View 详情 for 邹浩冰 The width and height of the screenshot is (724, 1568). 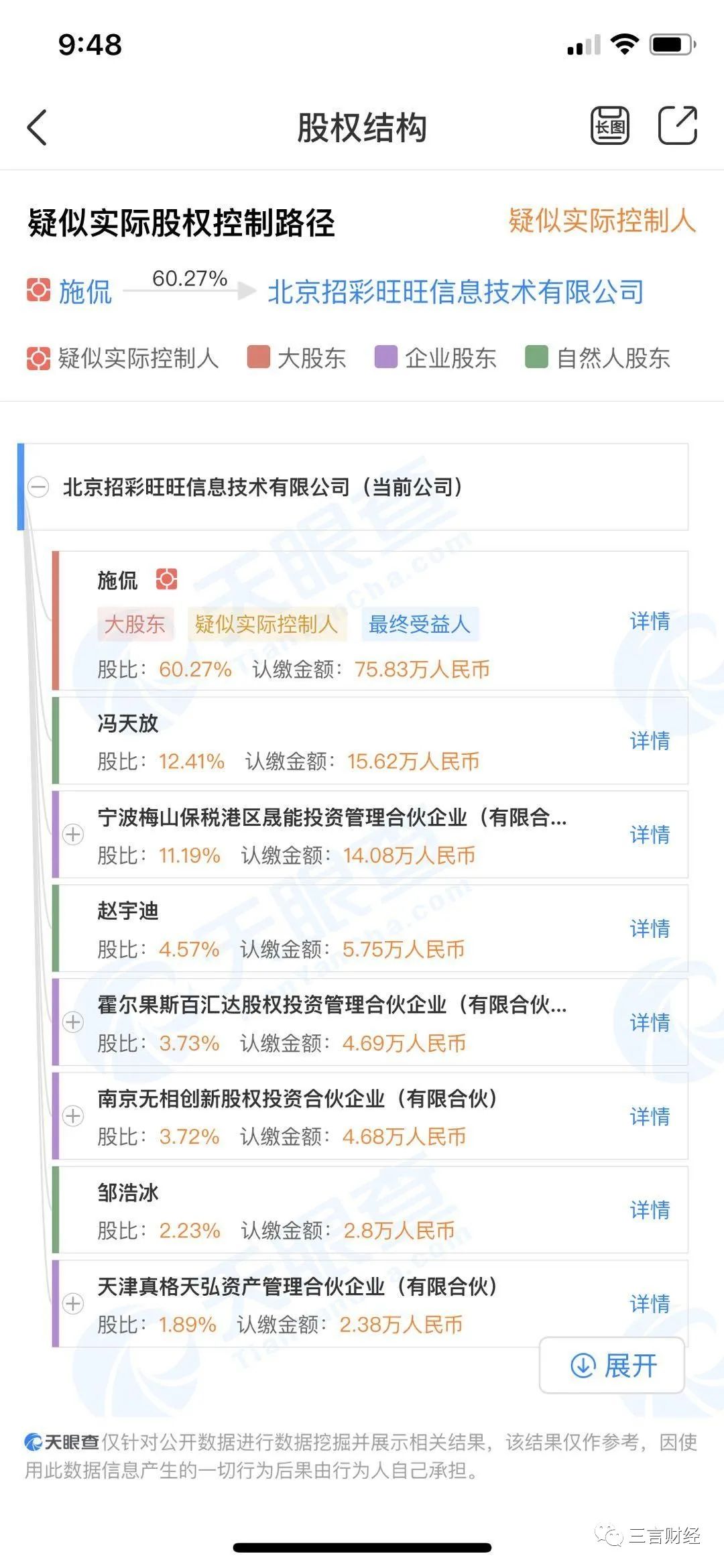650,1209
